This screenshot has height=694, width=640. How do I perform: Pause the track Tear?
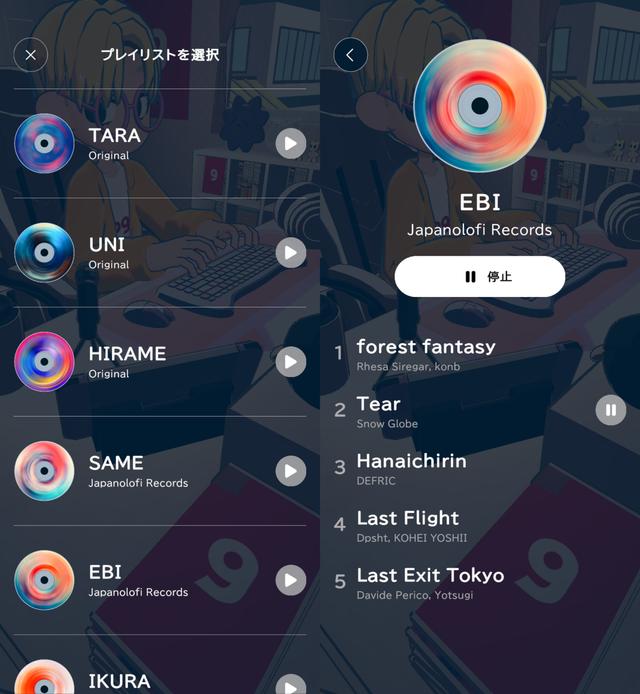pos(610,409)
